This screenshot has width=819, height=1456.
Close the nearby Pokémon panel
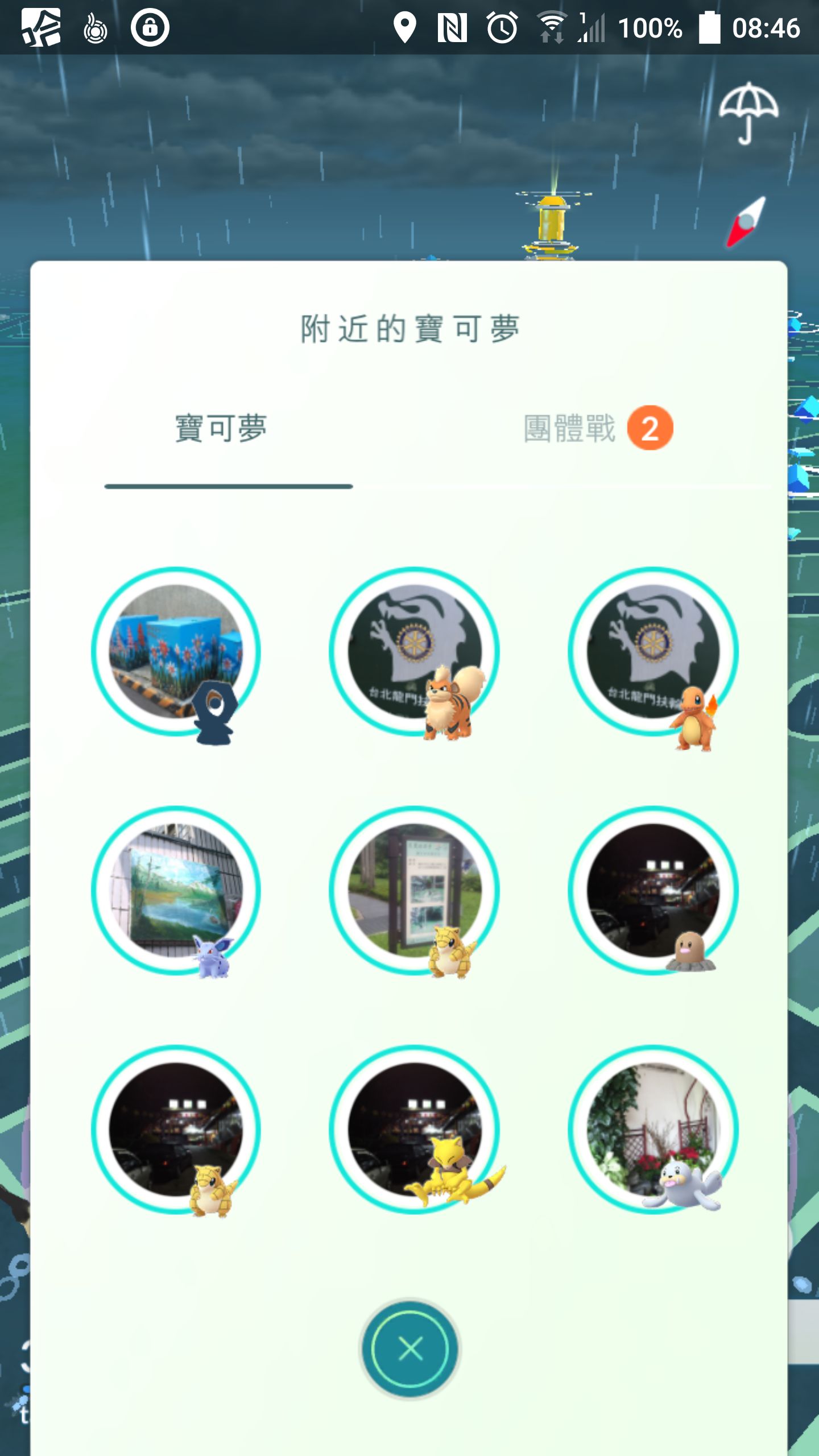tap(410, 1349)
